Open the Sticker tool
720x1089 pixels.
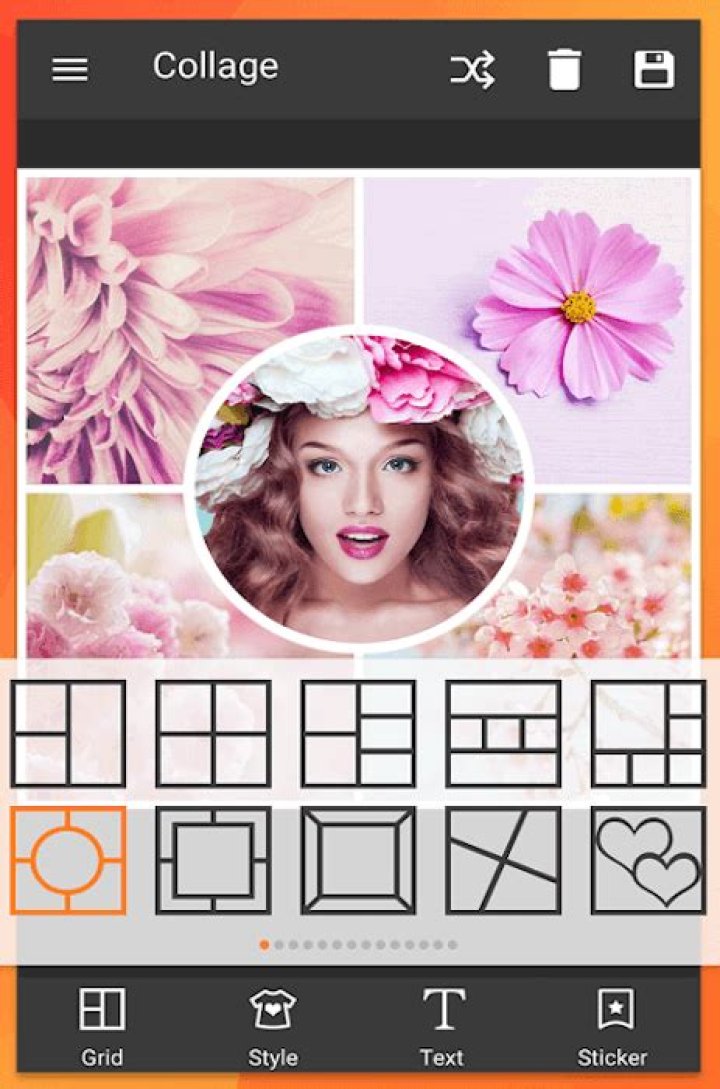[x=612, y=1026]
